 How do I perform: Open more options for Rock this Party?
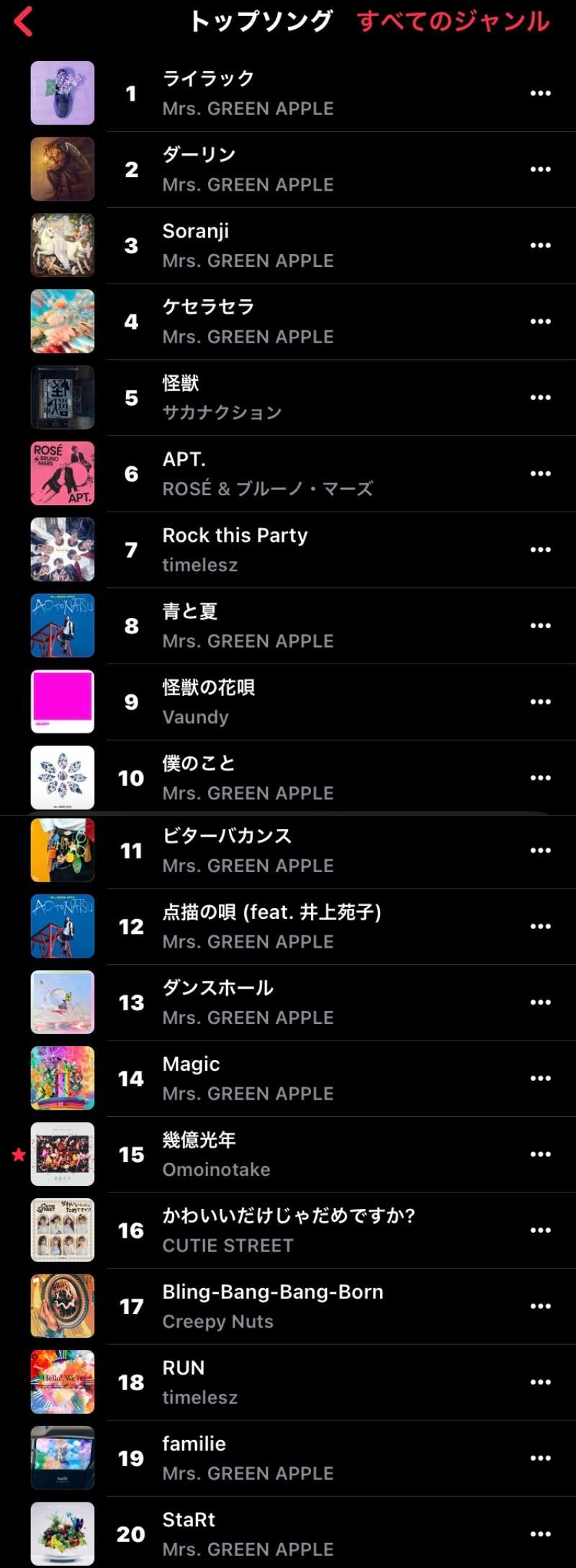pyautogui.click(x=540, y=550)
